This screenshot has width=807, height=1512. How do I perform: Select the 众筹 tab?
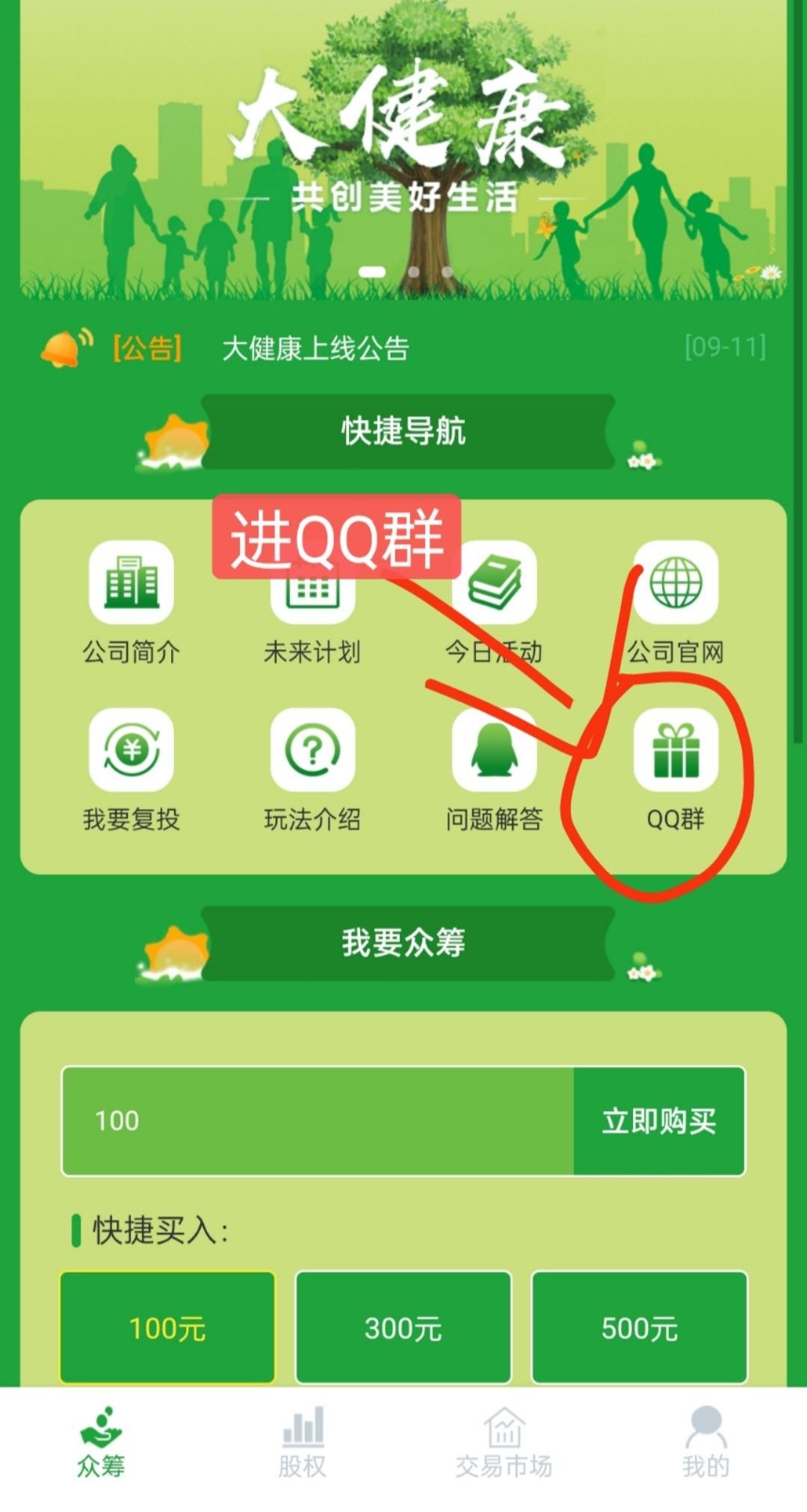coord(101,1442)
